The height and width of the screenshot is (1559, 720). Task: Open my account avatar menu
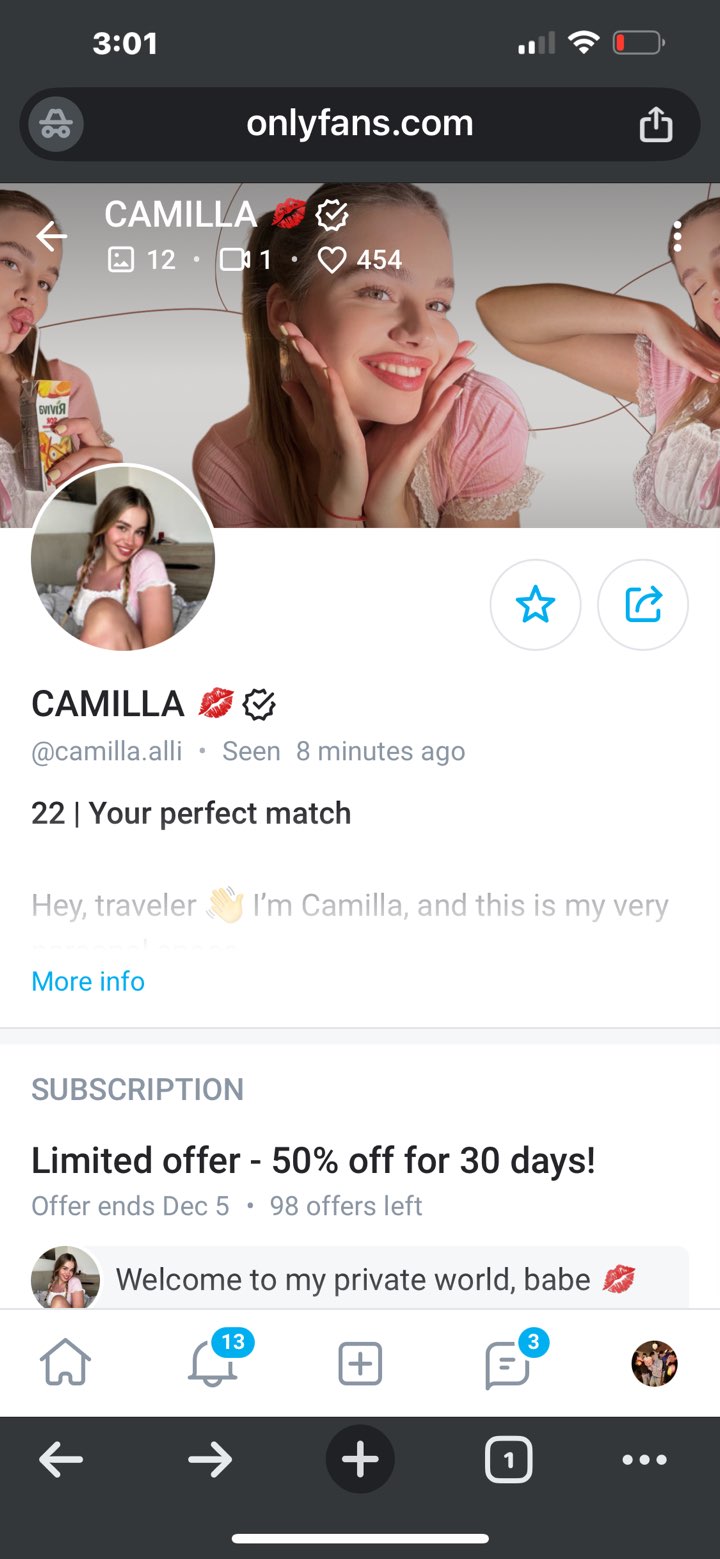[x=654, y=1363]
